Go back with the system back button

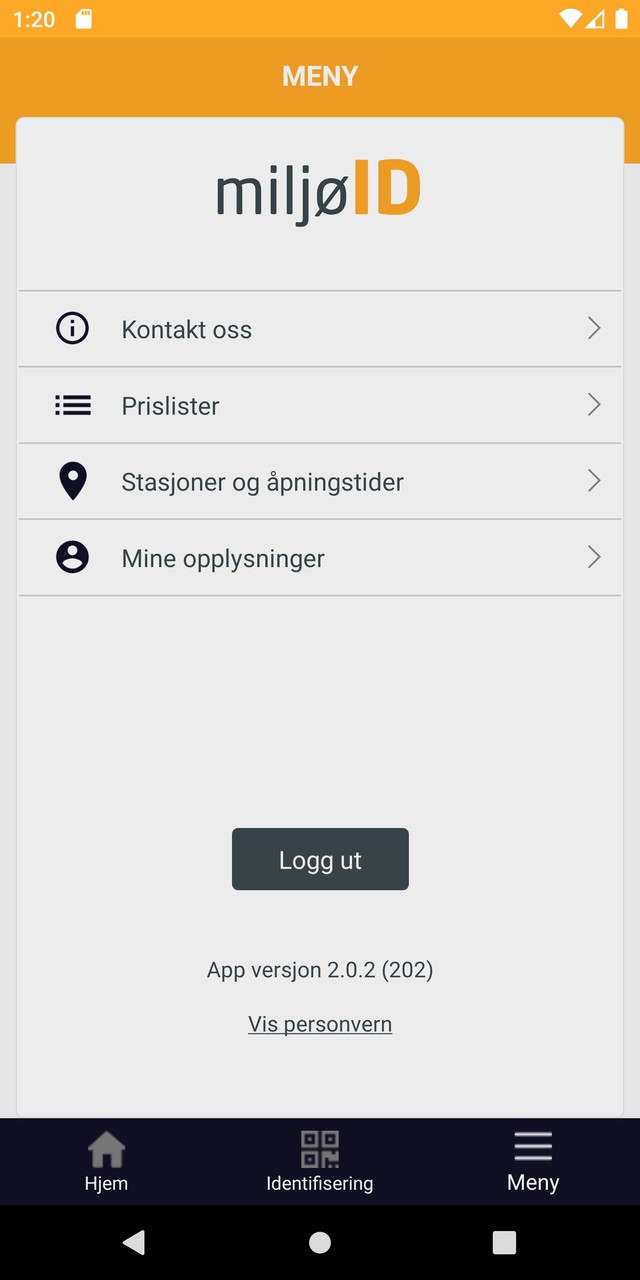(x=133, y=1242)
